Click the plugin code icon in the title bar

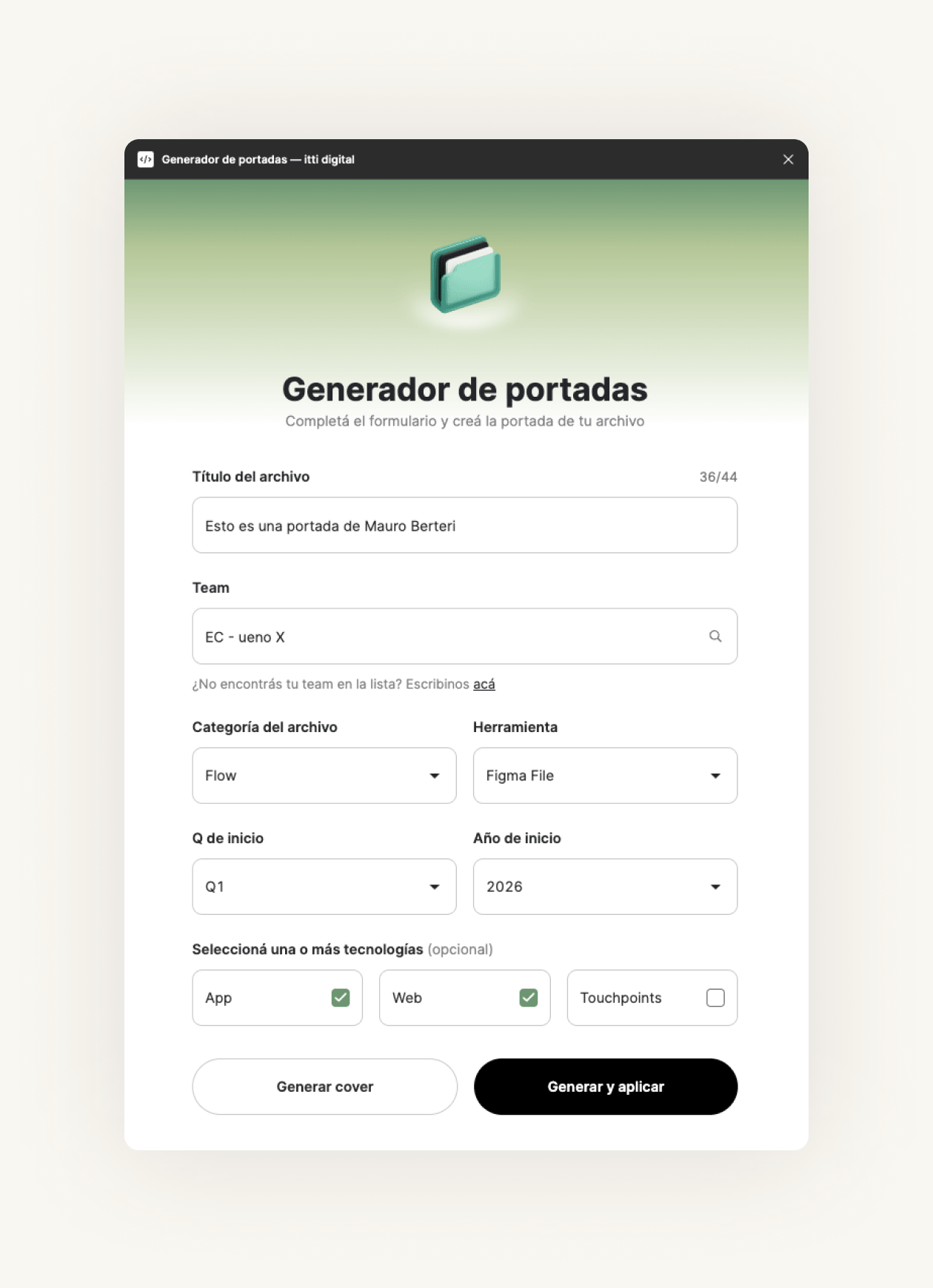(146, 159)
